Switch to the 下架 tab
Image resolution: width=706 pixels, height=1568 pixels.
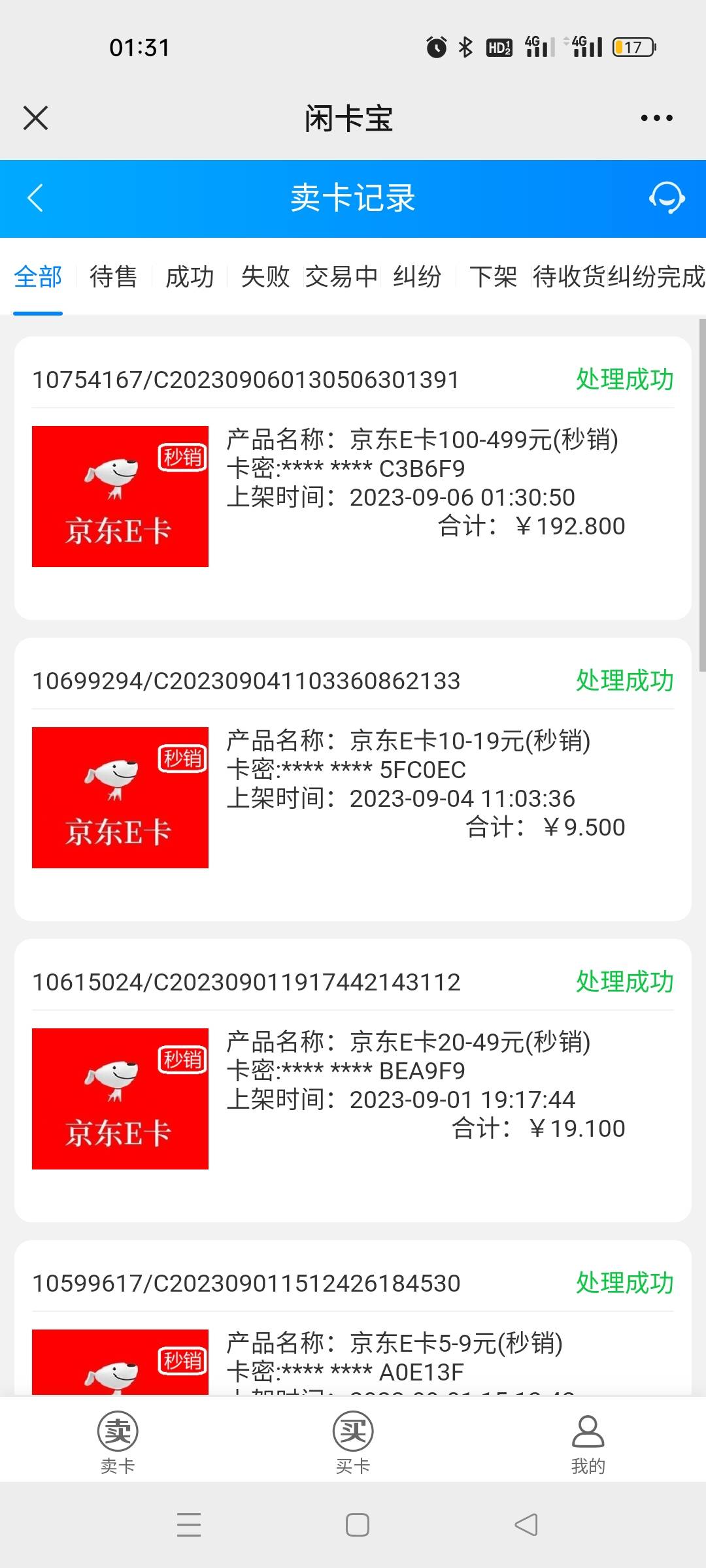tap(493, 276)
